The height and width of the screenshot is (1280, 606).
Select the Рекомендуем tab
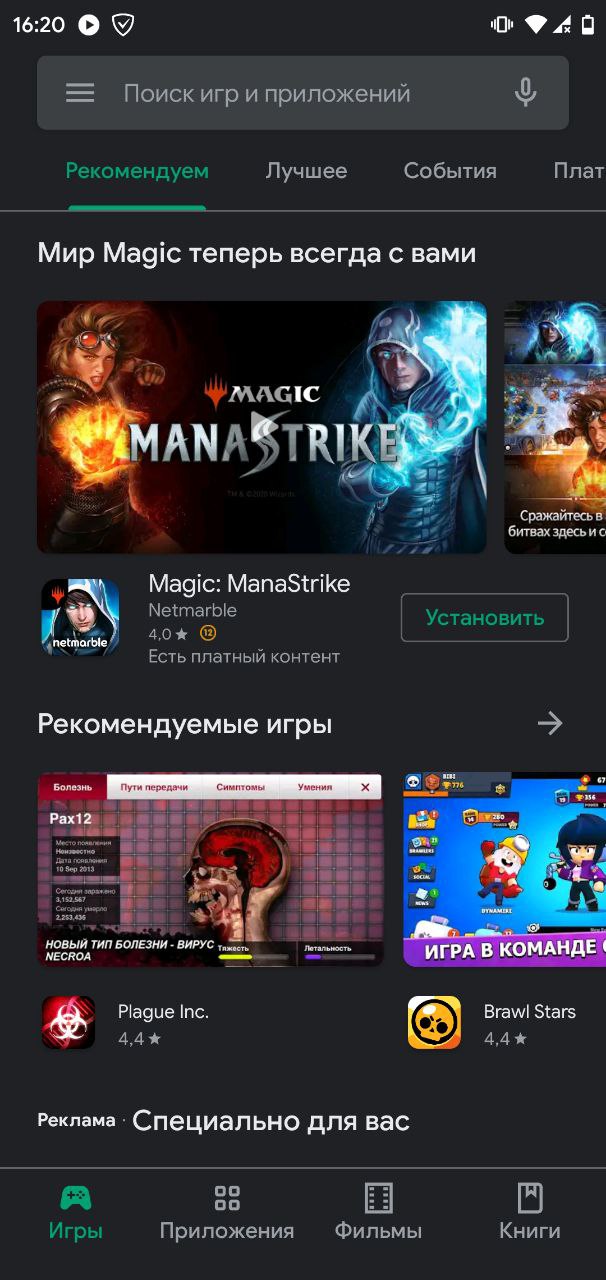[137, 171]
